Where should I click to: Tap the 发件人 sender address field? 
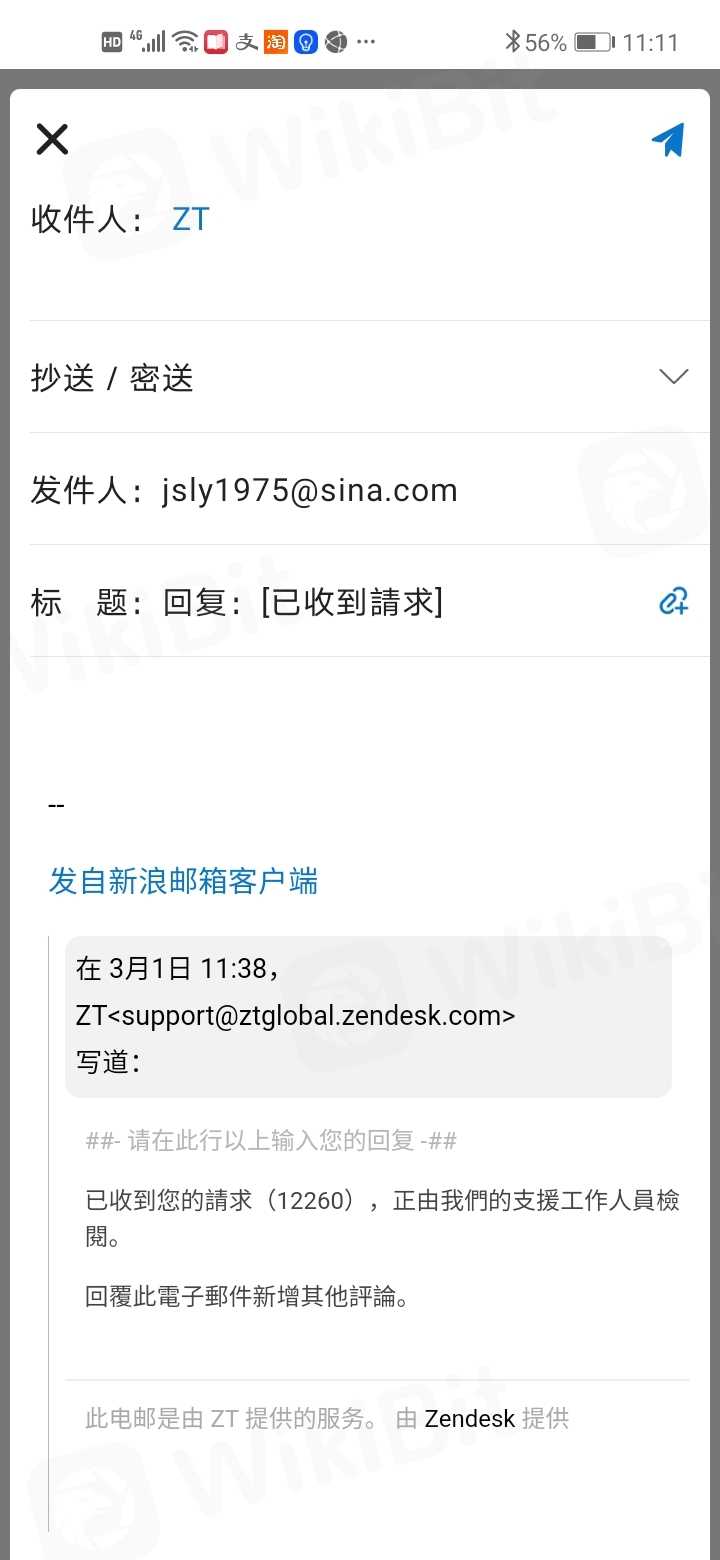(309, 490)
